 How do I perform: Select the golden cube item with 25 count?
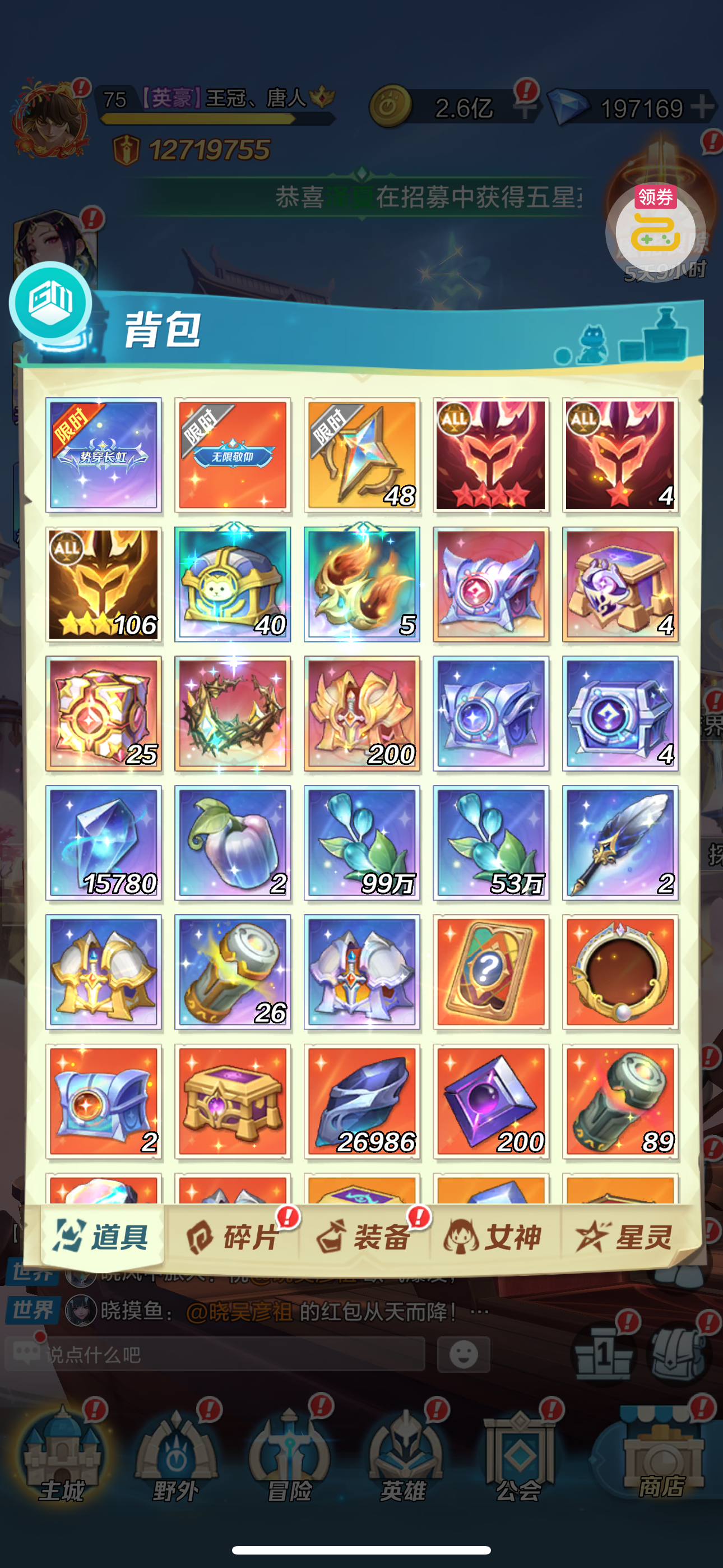[104, 713]
